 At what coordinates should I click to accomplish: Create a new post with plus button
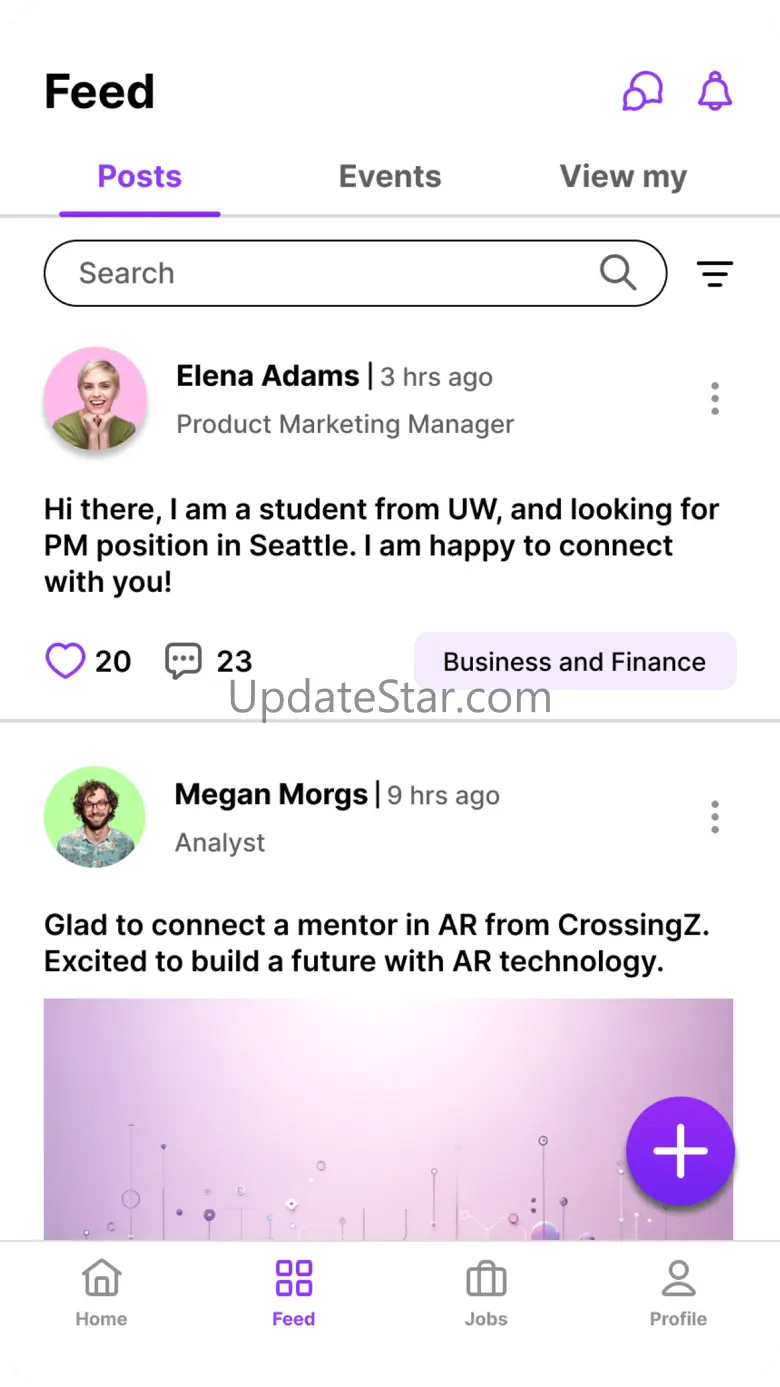point(680,1151)
